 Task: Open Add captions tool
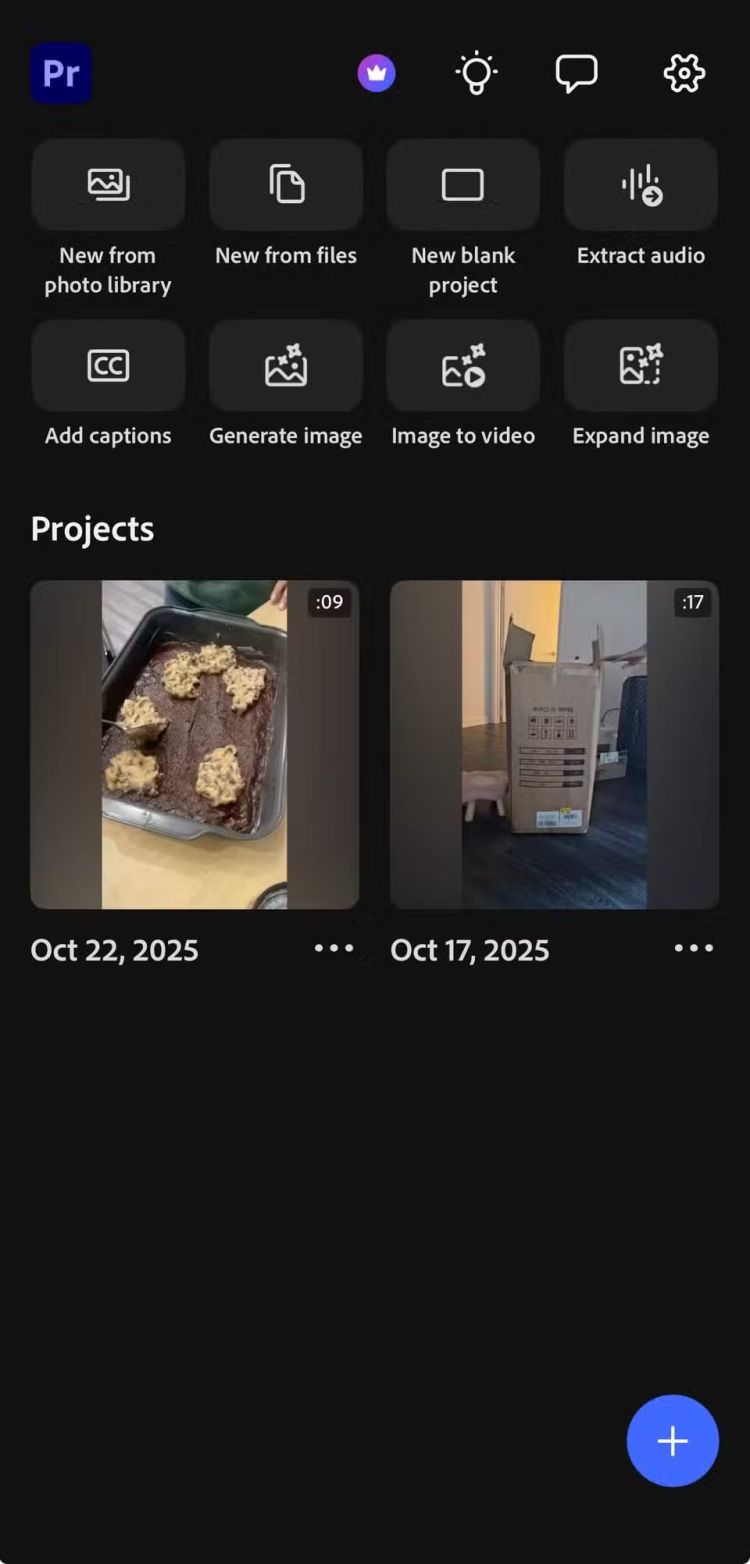[x=108, y=366]
